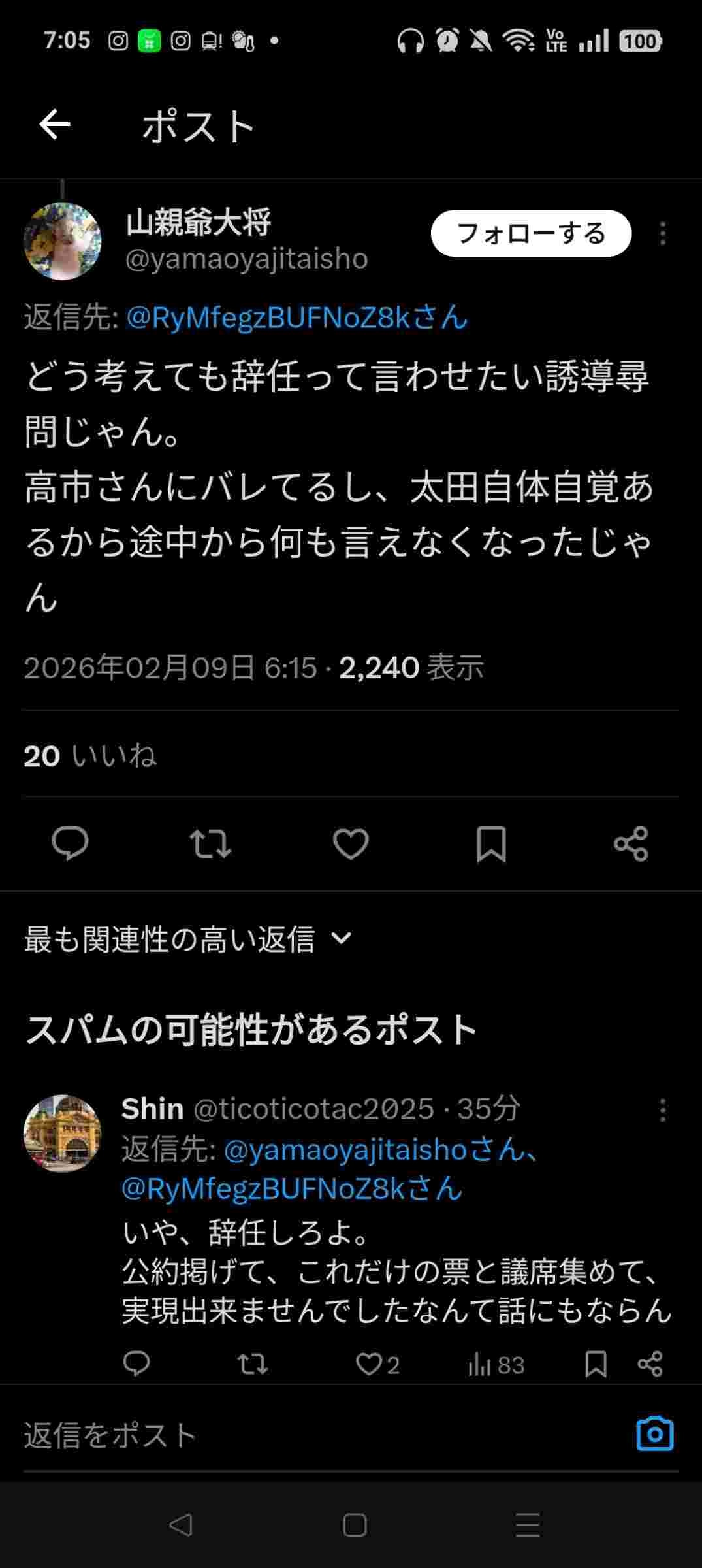Bookmark 山親爺大将's post
Viewport: 702px width, 1568px height.
[491, 843]
